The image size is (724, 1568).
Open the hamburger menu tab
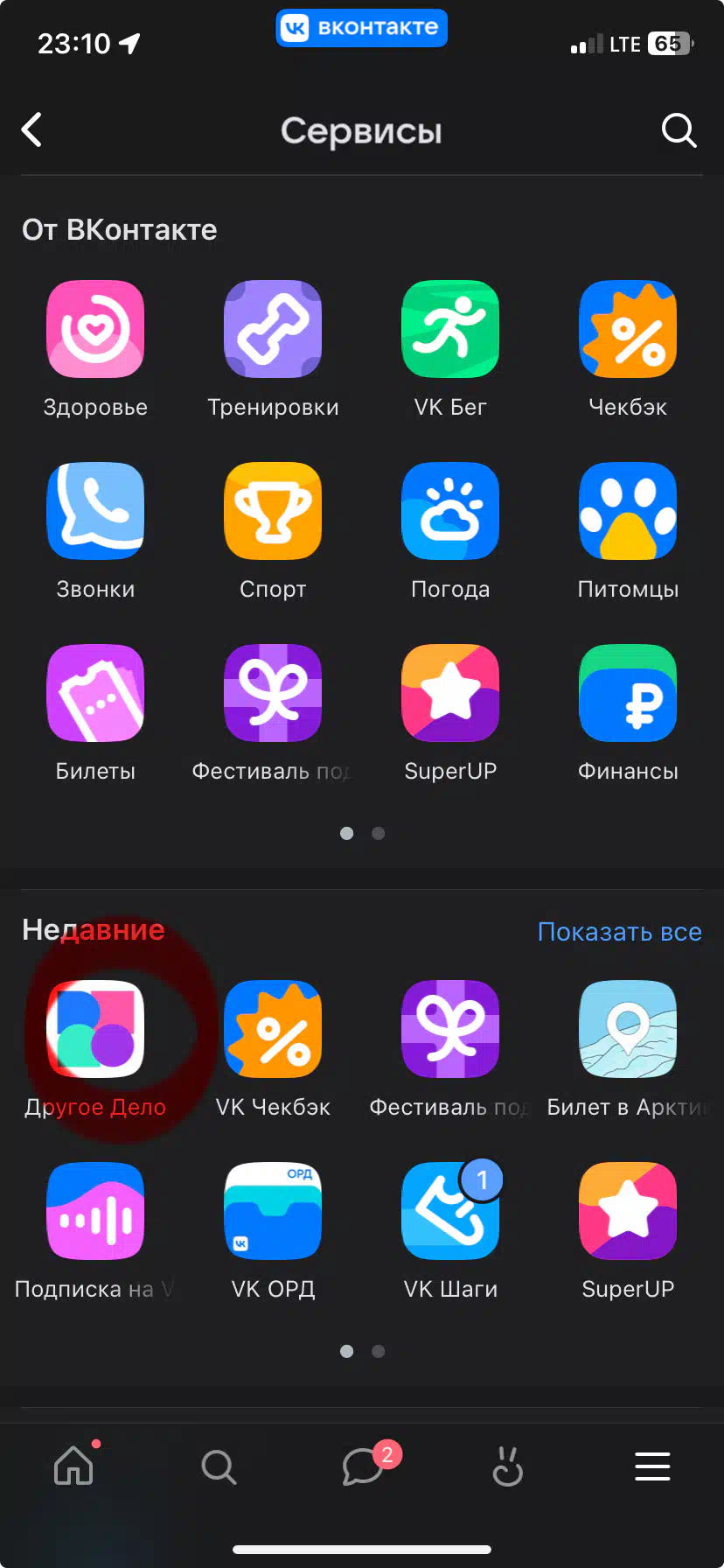point(652,1466)
